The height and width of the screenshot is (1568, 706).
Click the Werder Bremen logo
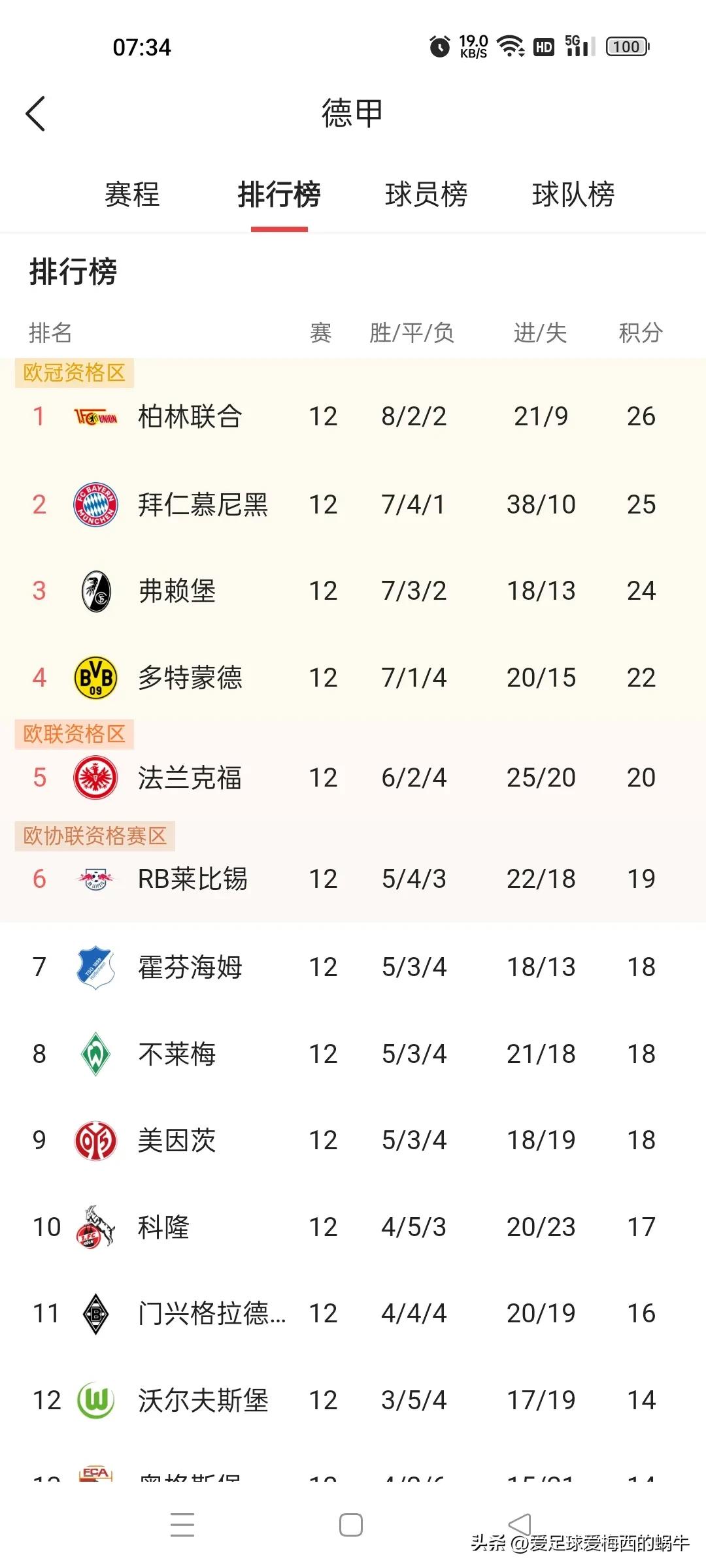point(95,1053)
